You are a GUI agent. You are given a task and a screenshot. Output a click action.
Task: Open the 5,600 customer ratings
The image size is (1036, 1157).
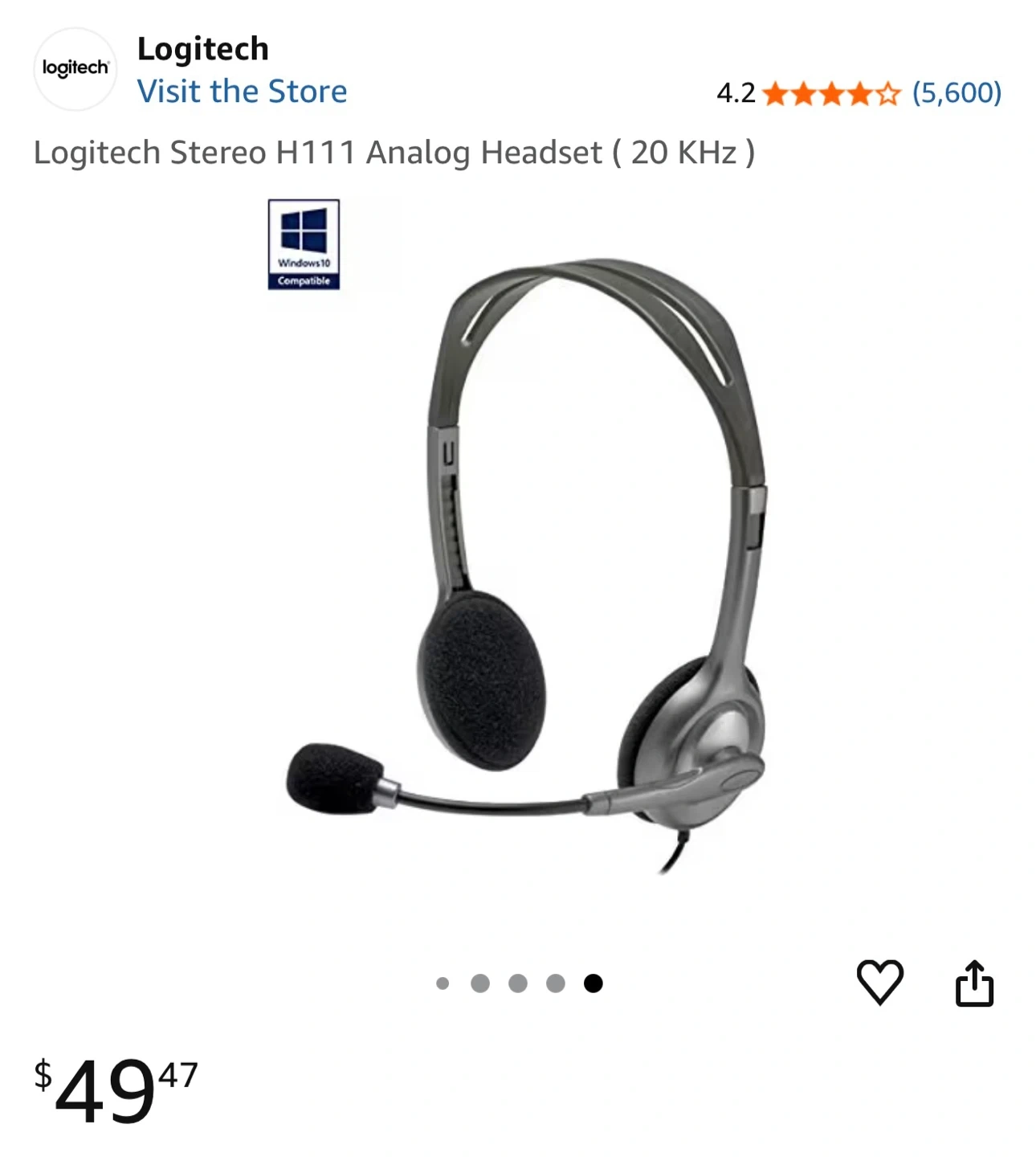956,93
